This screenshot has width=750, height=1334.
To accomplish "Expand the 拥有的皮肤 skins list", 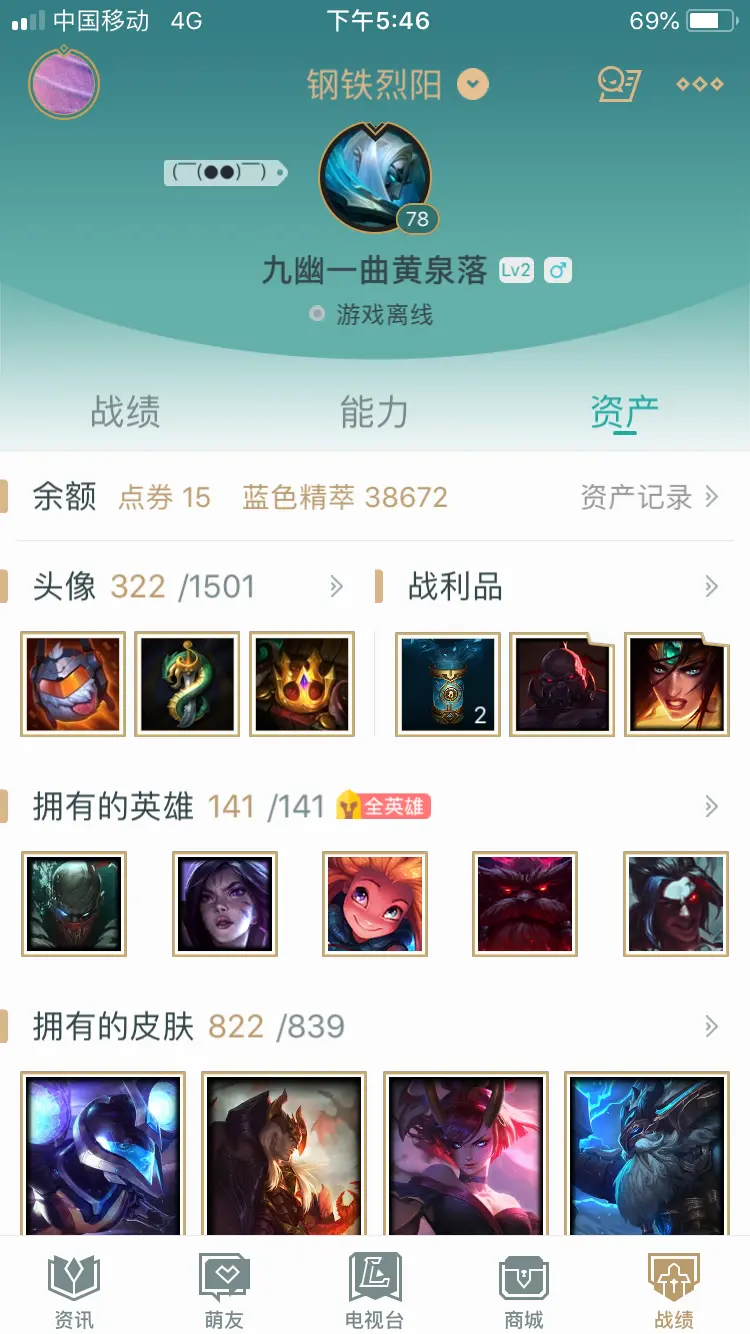I will click(x=711, y=1026).
